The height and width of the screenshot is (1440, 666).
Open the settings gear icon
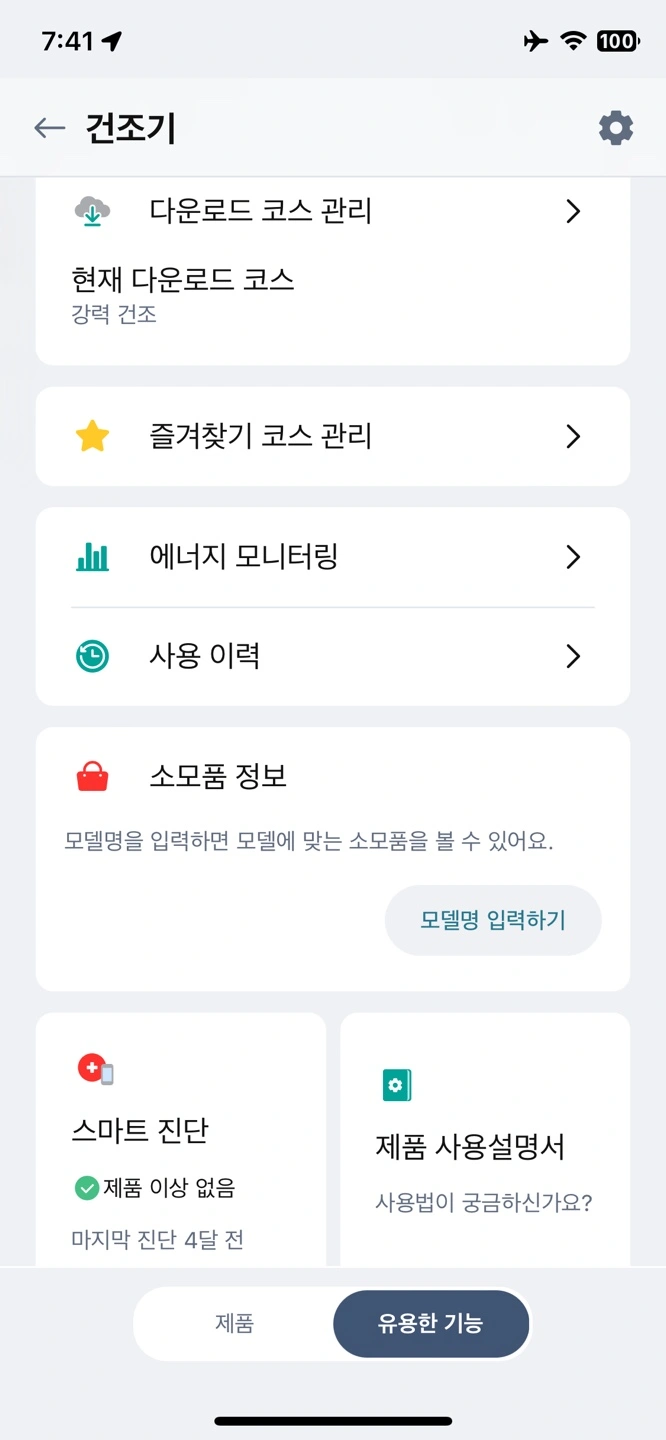point(615,128)
